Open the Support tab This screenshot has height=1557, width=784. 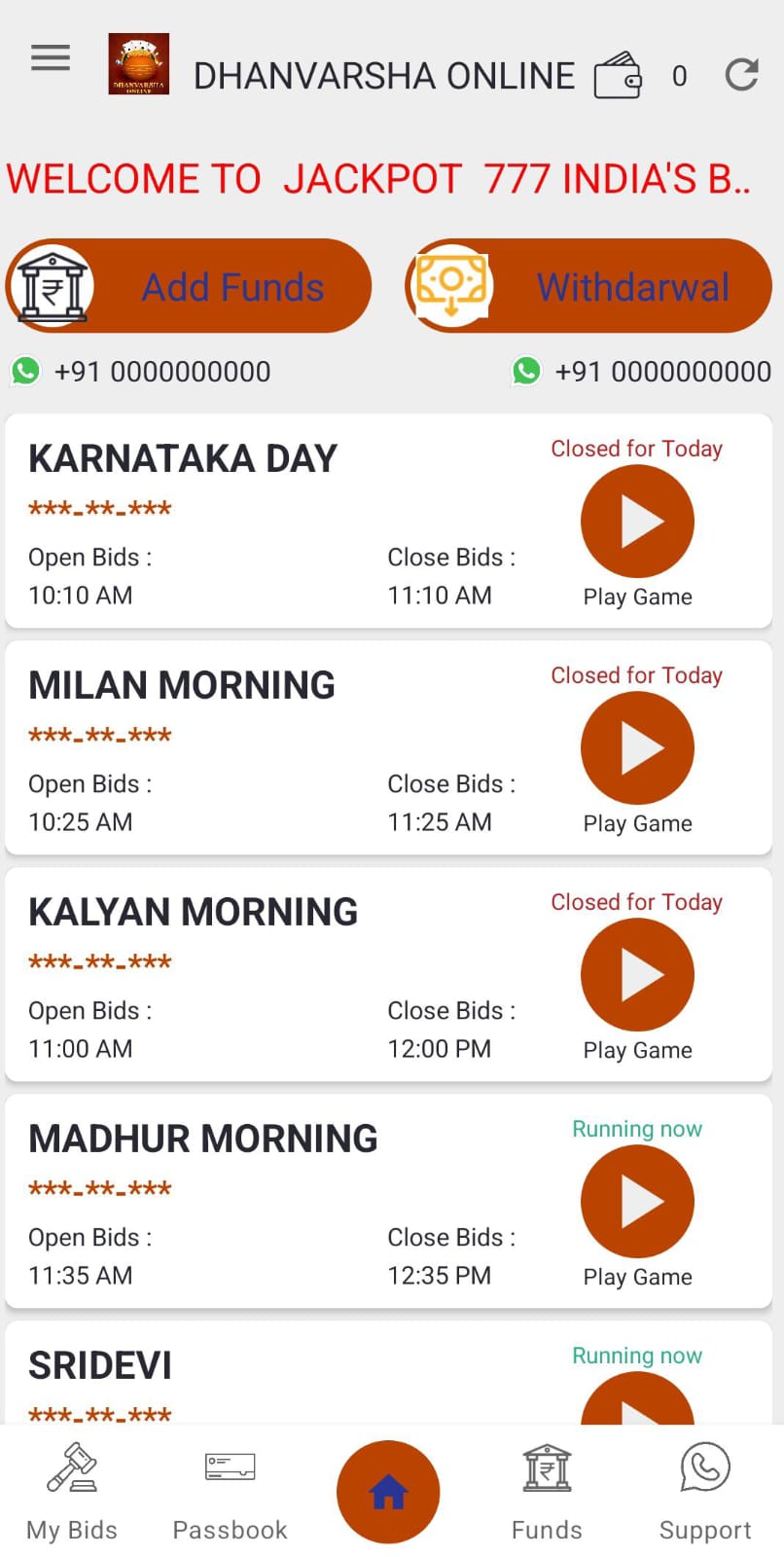click(x=705, y=1492)
